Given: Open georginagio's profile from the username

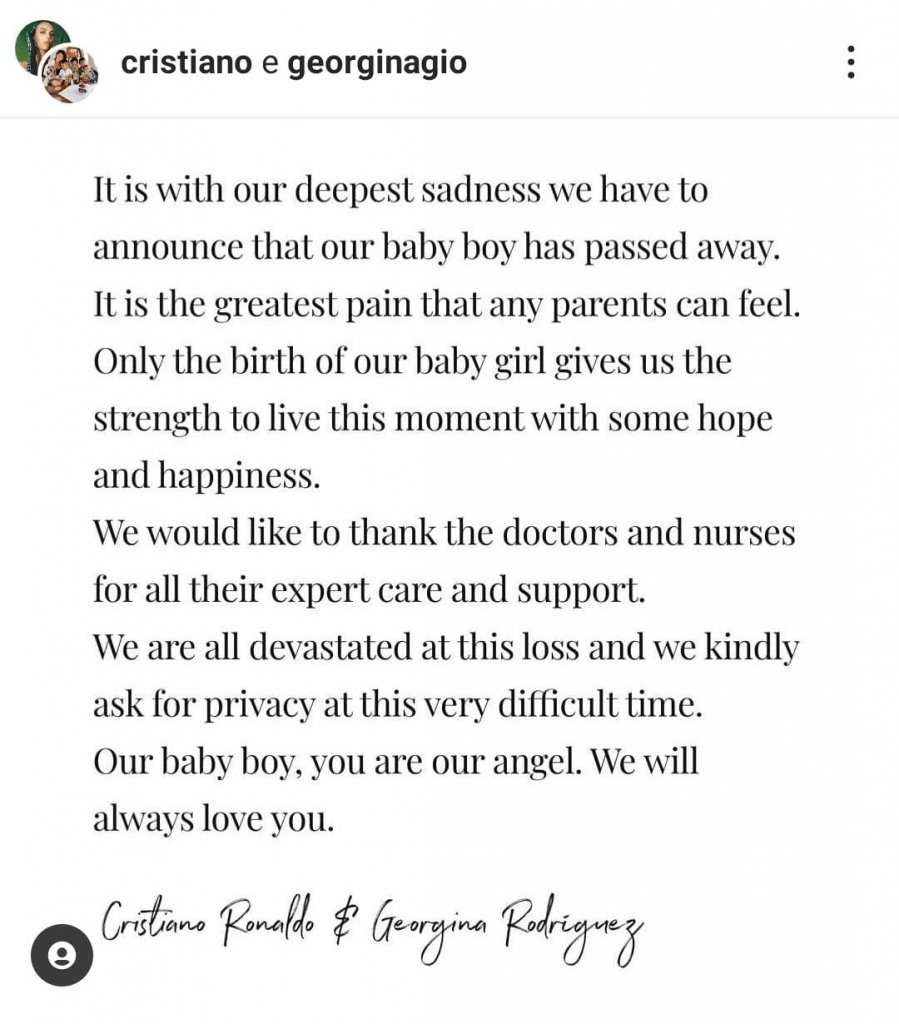Looking at the screenshot, I should tap(377, 62).
